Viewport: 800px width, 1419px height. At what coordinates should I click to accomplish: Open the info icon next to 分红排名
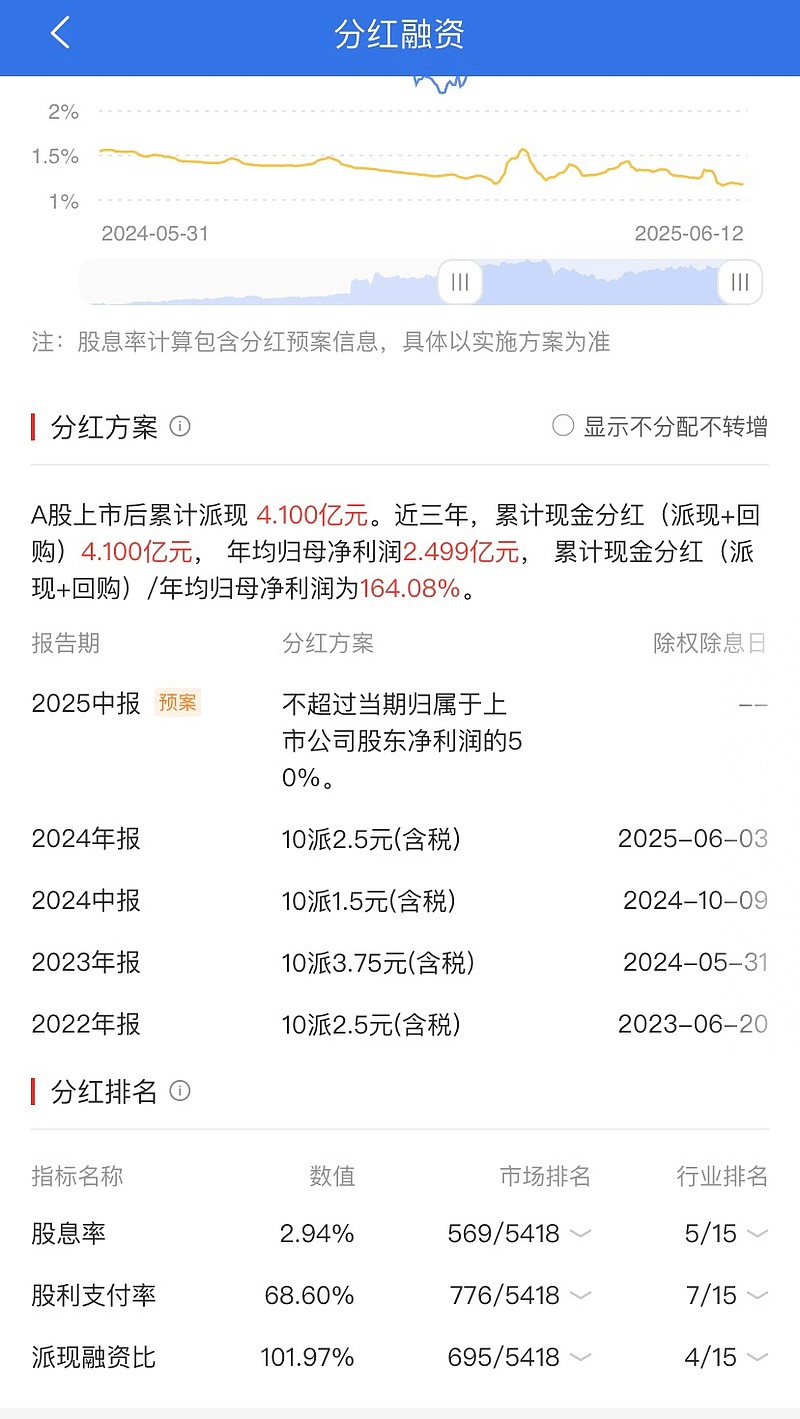(x=180, y=1091)
